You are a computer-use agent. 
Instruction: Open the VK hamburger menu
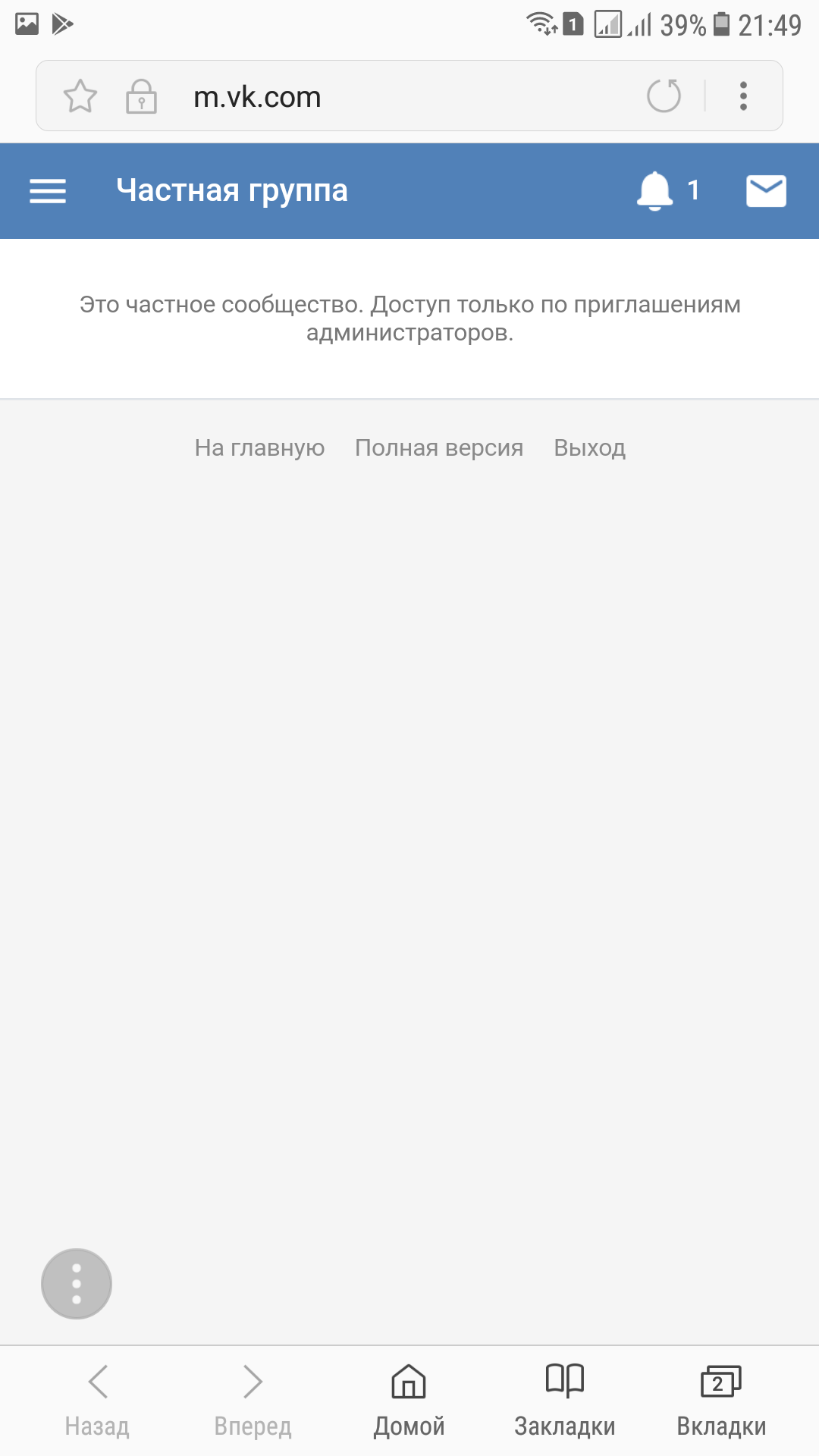[x=48, y=191]
